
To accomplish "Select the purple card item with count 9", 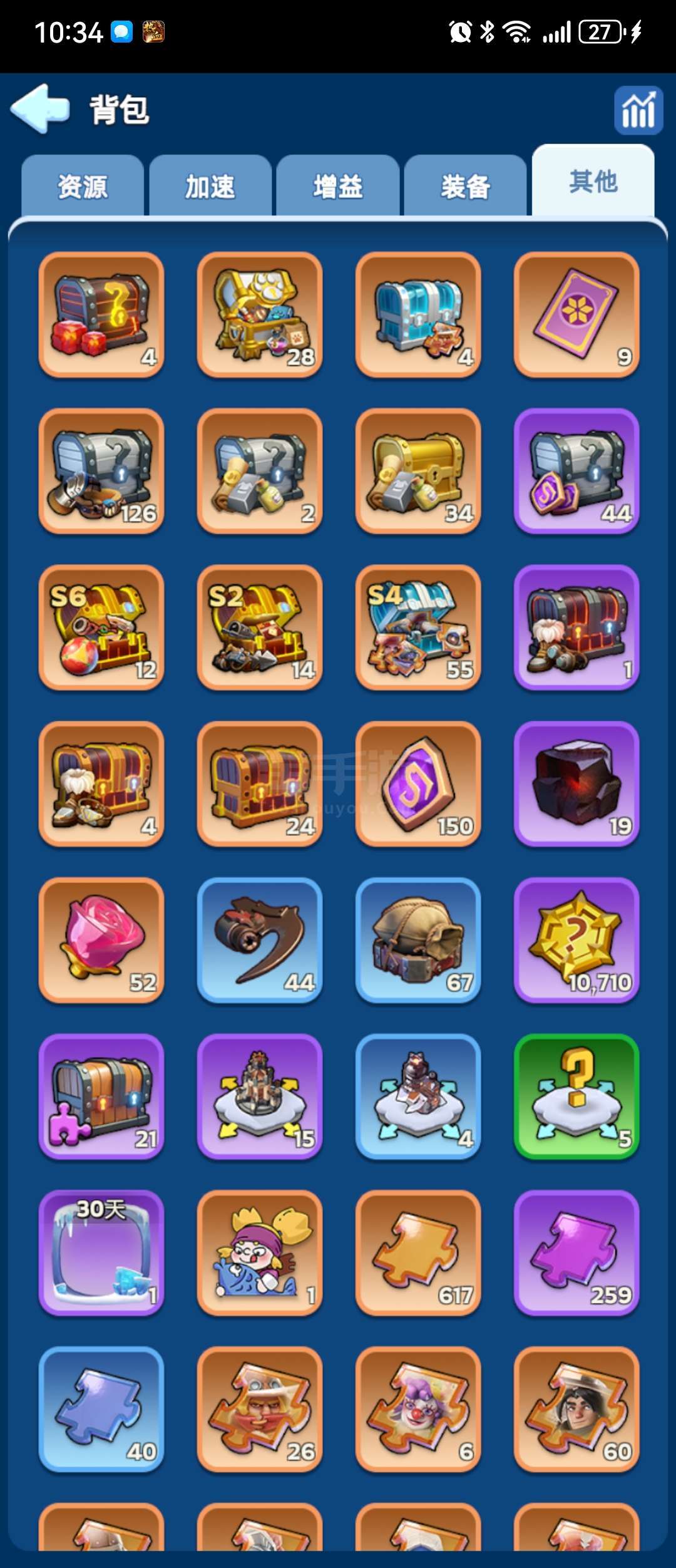I will click(576, 314).
